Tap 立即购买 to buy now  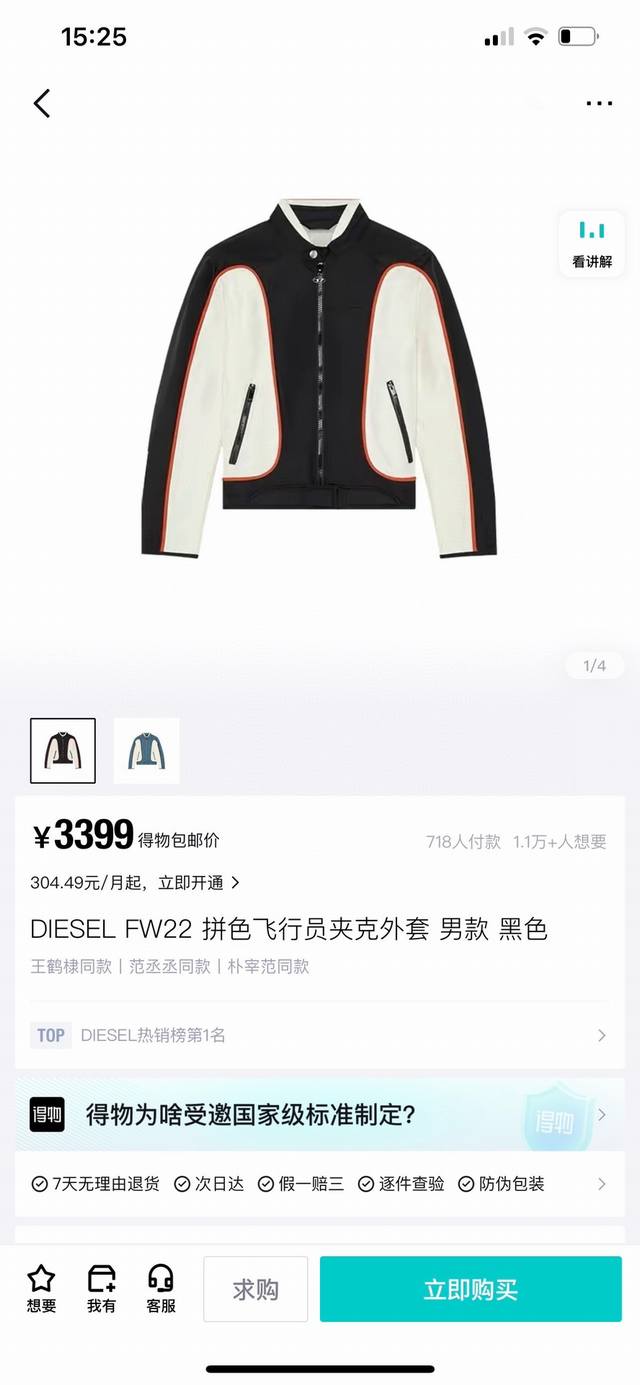pos(470,1289)
